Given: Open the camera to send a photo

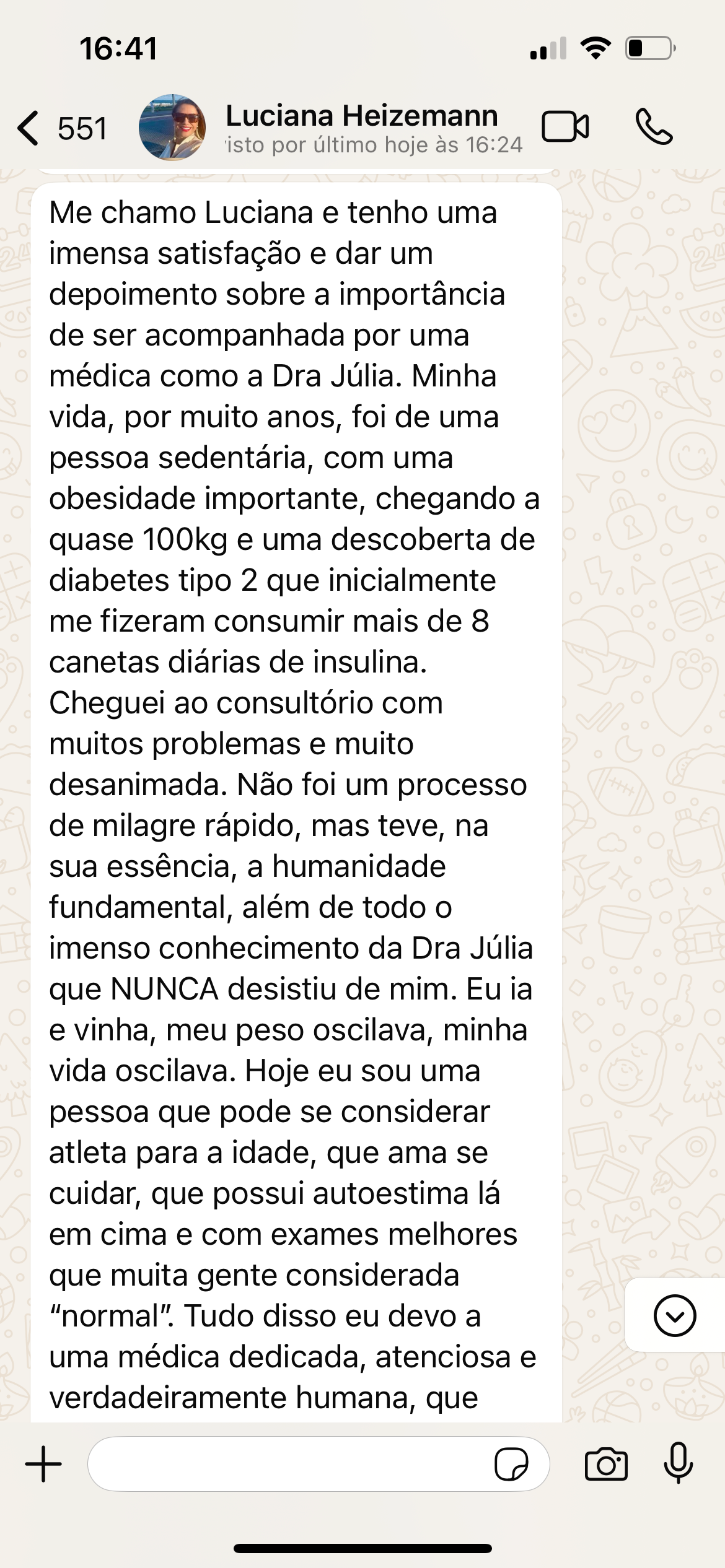Looking at the screenshot, I should pos(606,1464).
